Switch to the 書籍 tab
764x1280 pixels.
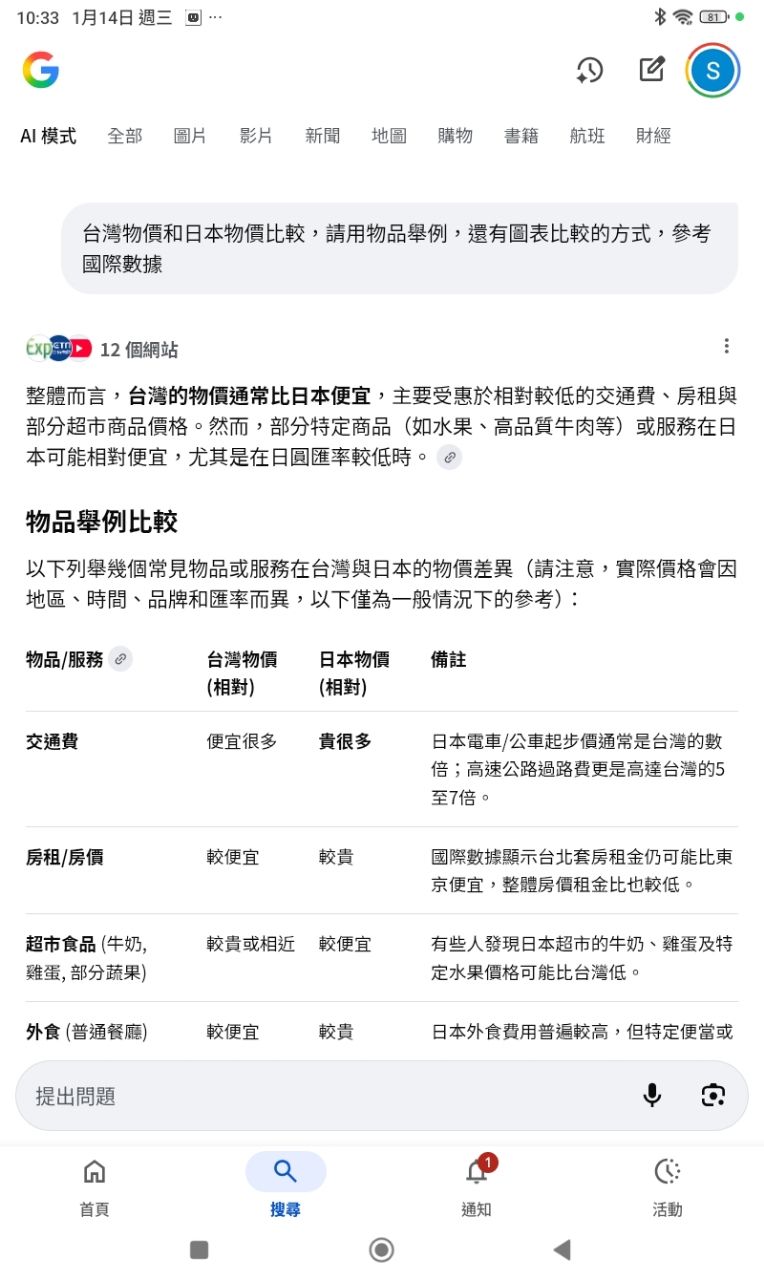[521, 136]
